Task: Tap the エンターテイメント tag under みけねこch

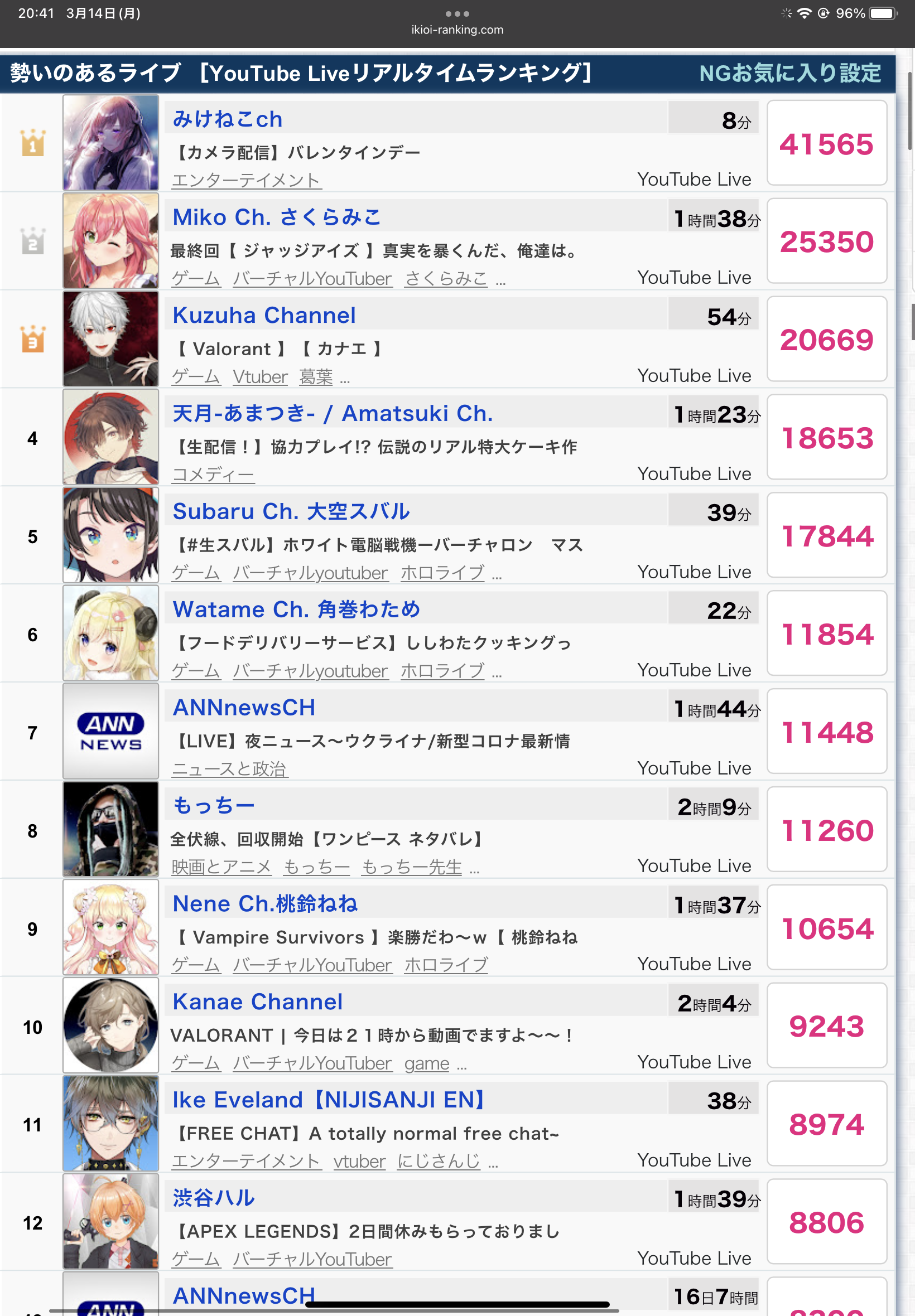Action: coord(247,181)
